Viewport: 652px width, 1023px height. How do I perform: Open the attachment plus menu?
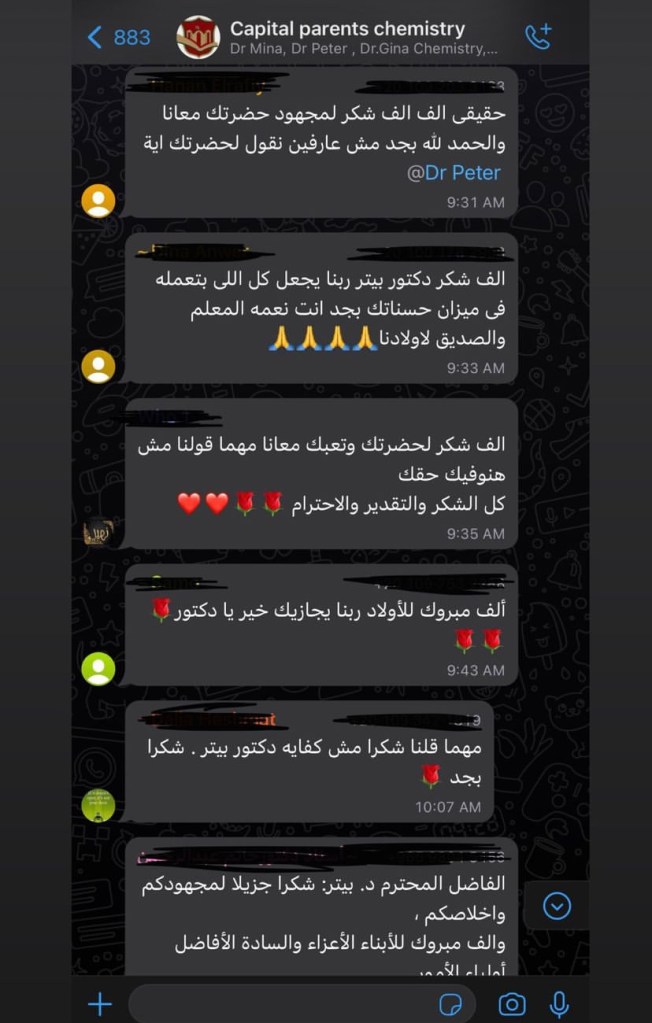(x=100, y=1004)
